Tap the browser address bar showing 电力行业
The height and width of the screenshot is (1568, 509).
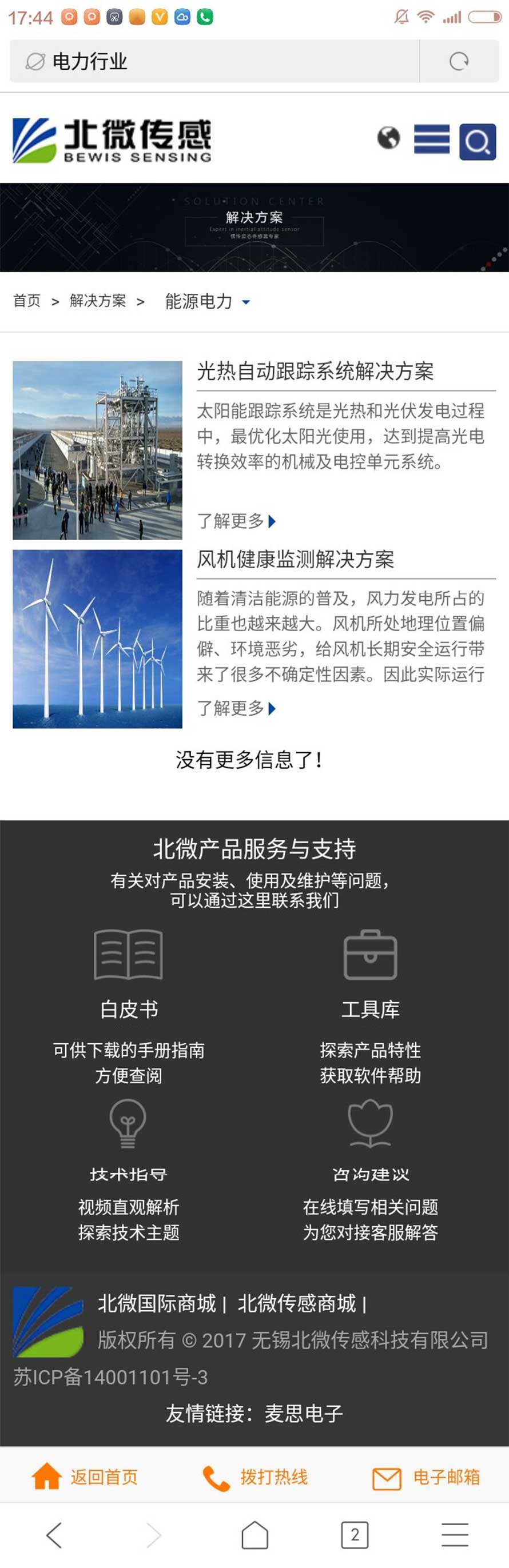[213, 62]
